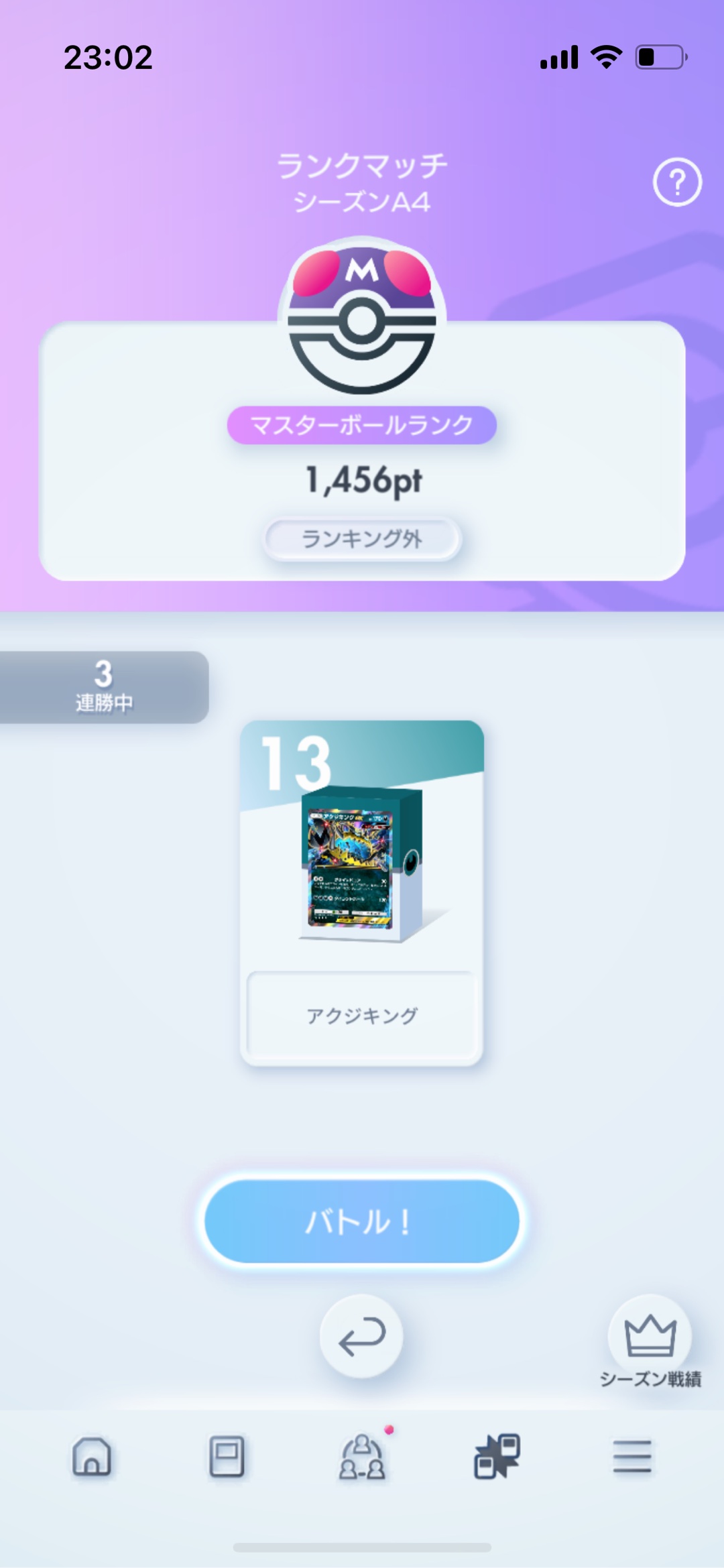Tap the バトル! button to start battle

[x=362, y=1221]
